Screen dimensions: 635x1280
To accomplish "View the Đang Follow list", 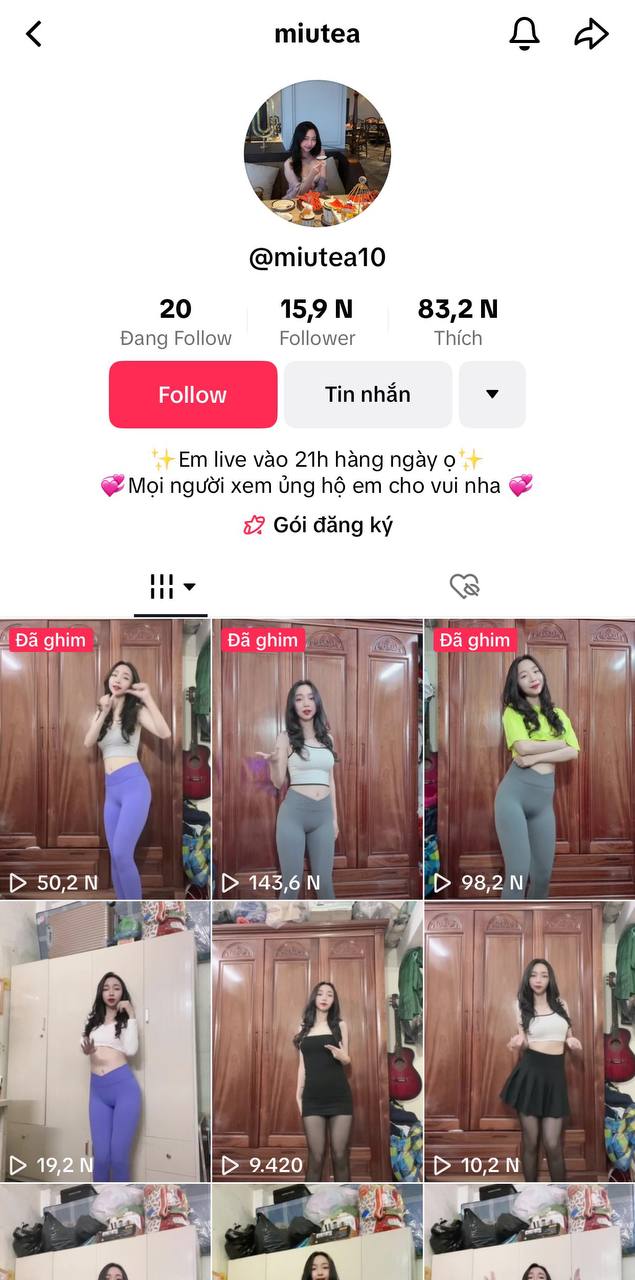I will click(175, 322).
